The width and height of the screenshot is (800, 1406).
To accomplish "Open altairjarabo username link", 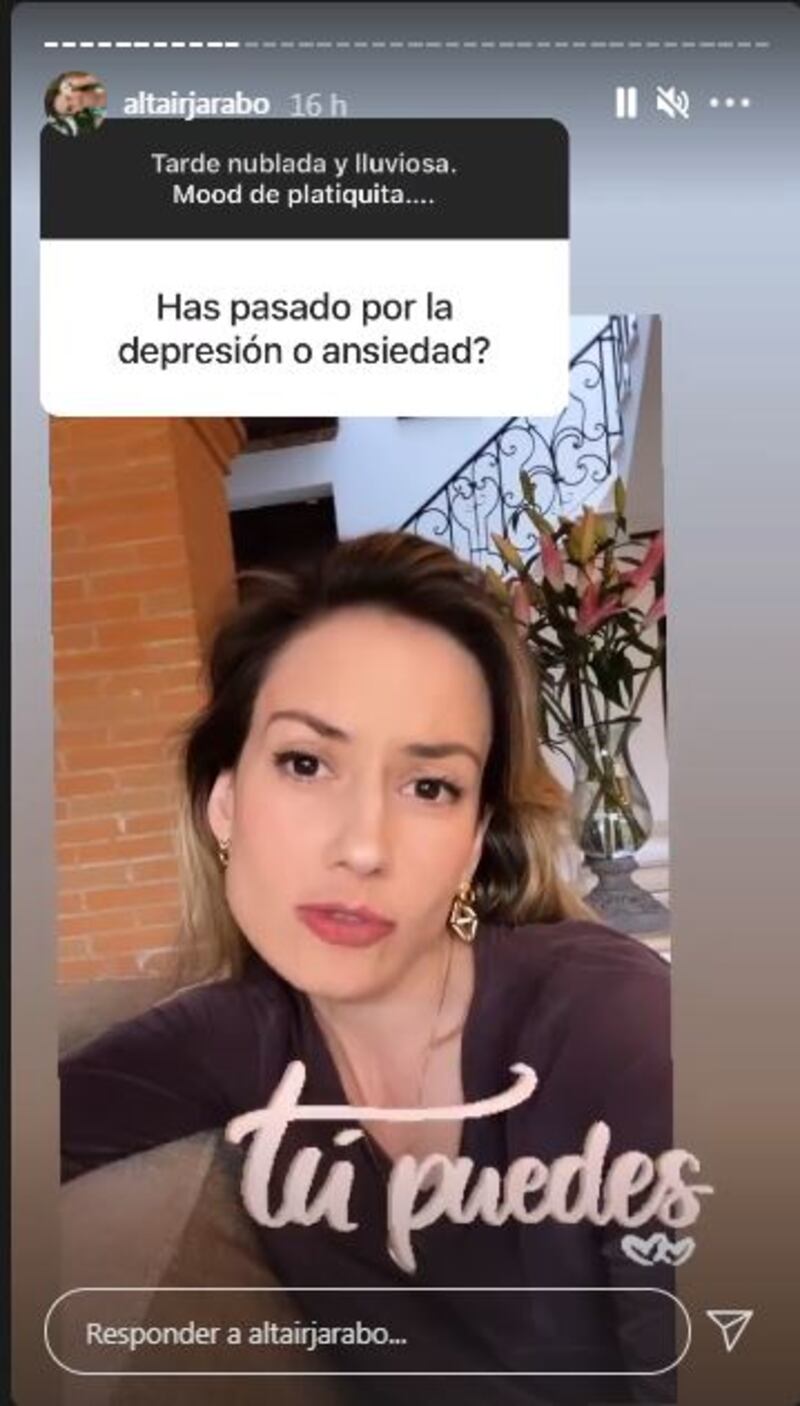I will tap(195, 104).
